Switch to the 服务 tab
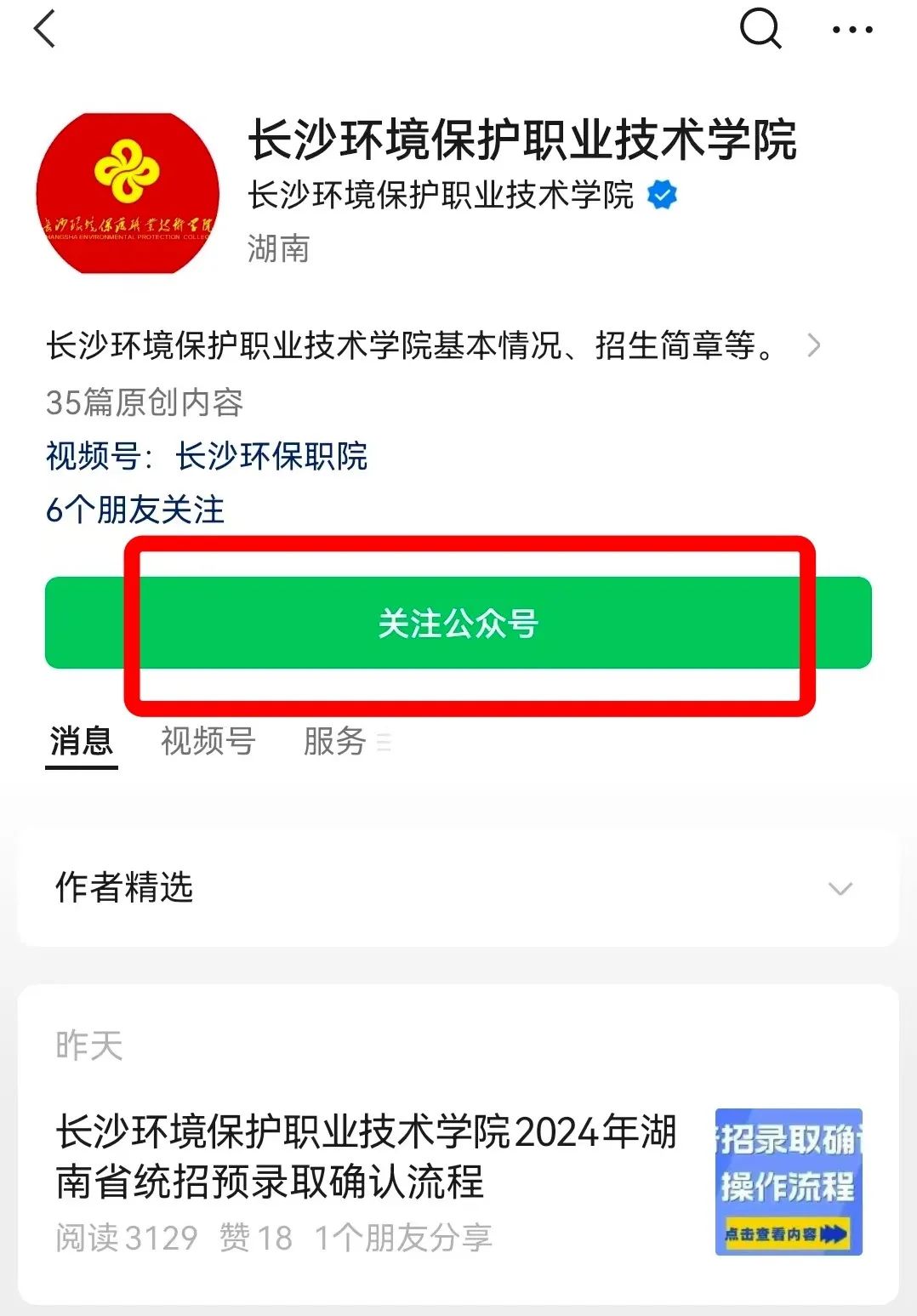This screenshot has width=917, height=1316. click(336, 742)
